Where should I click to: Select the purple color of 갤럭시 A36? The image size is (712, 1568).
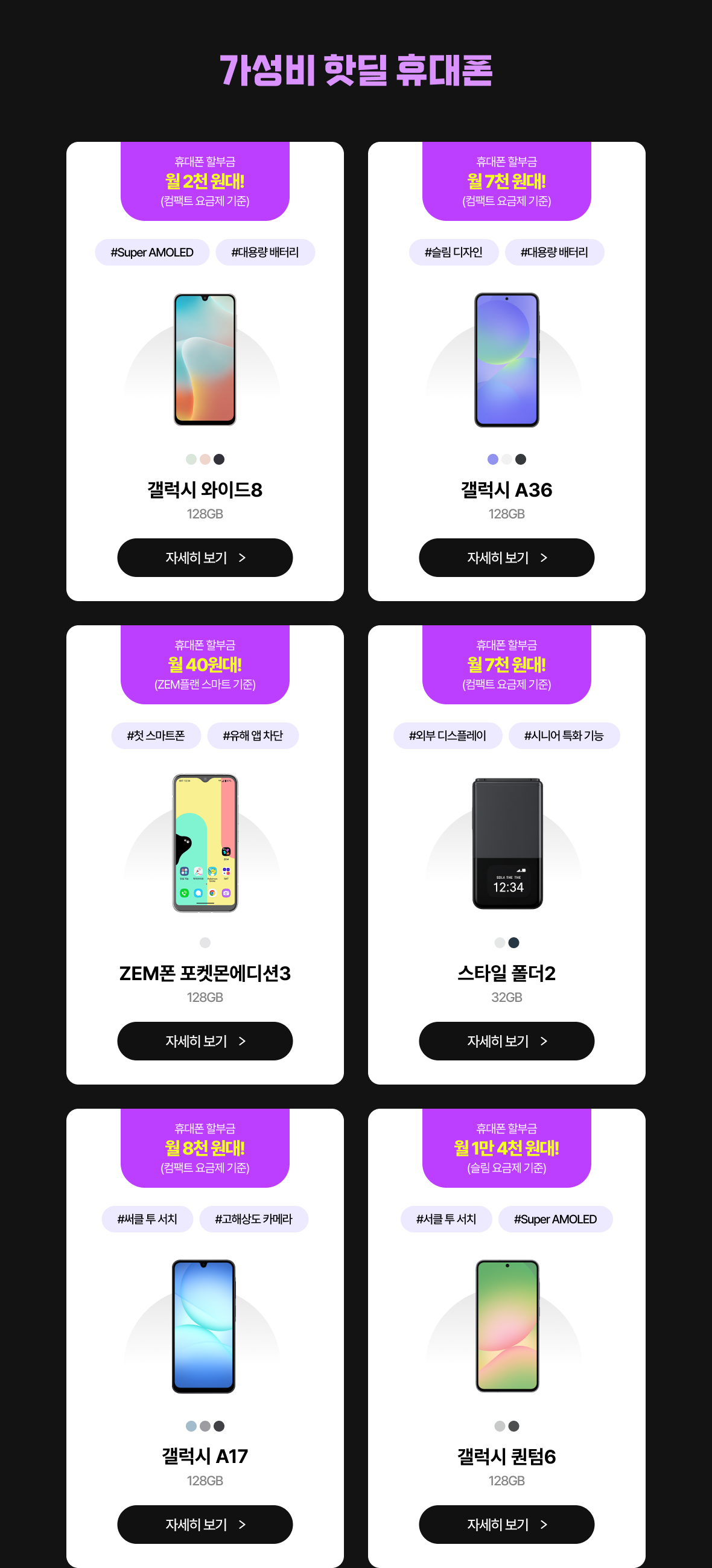point(493,459)
